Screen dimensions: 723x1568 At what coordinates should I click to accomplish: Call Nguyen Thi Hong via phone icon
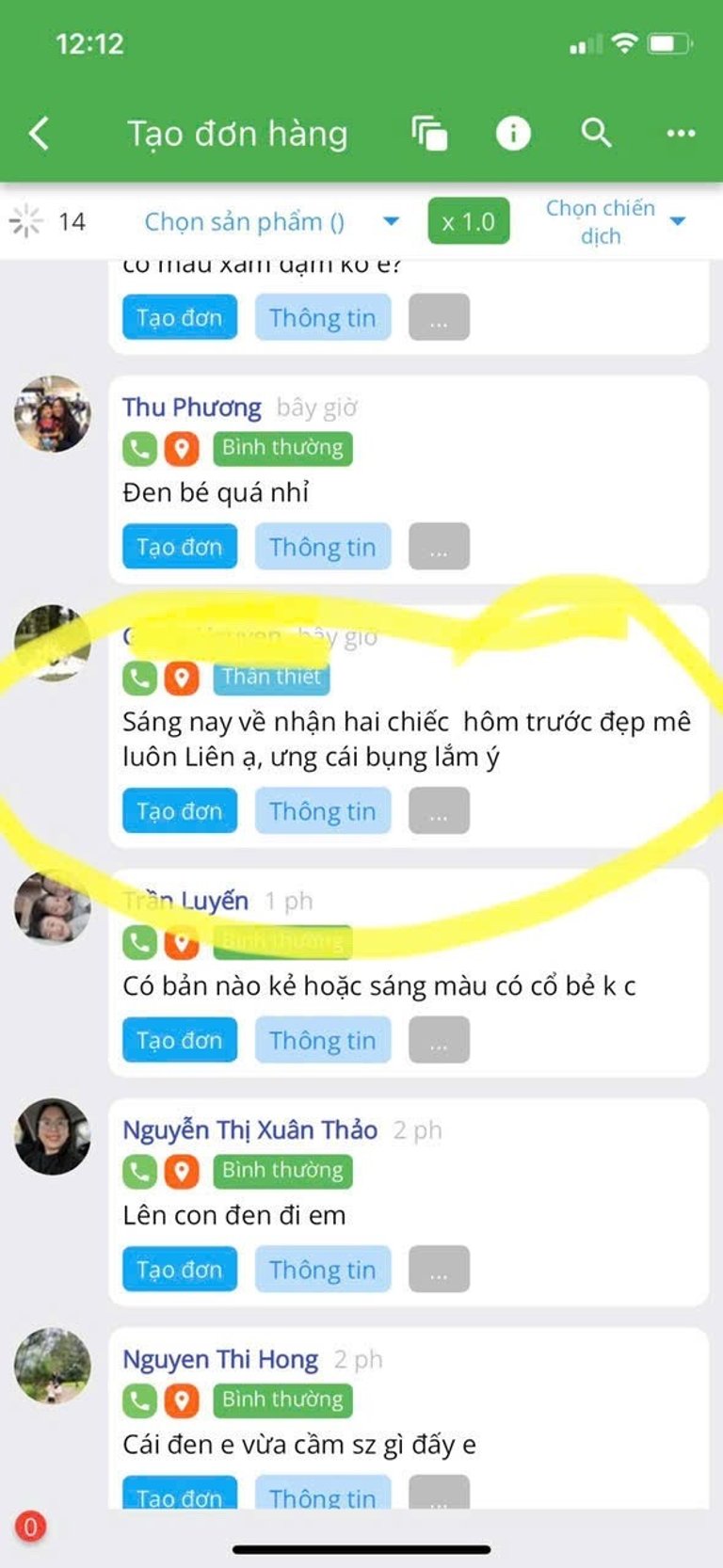tap(139, 1401)
